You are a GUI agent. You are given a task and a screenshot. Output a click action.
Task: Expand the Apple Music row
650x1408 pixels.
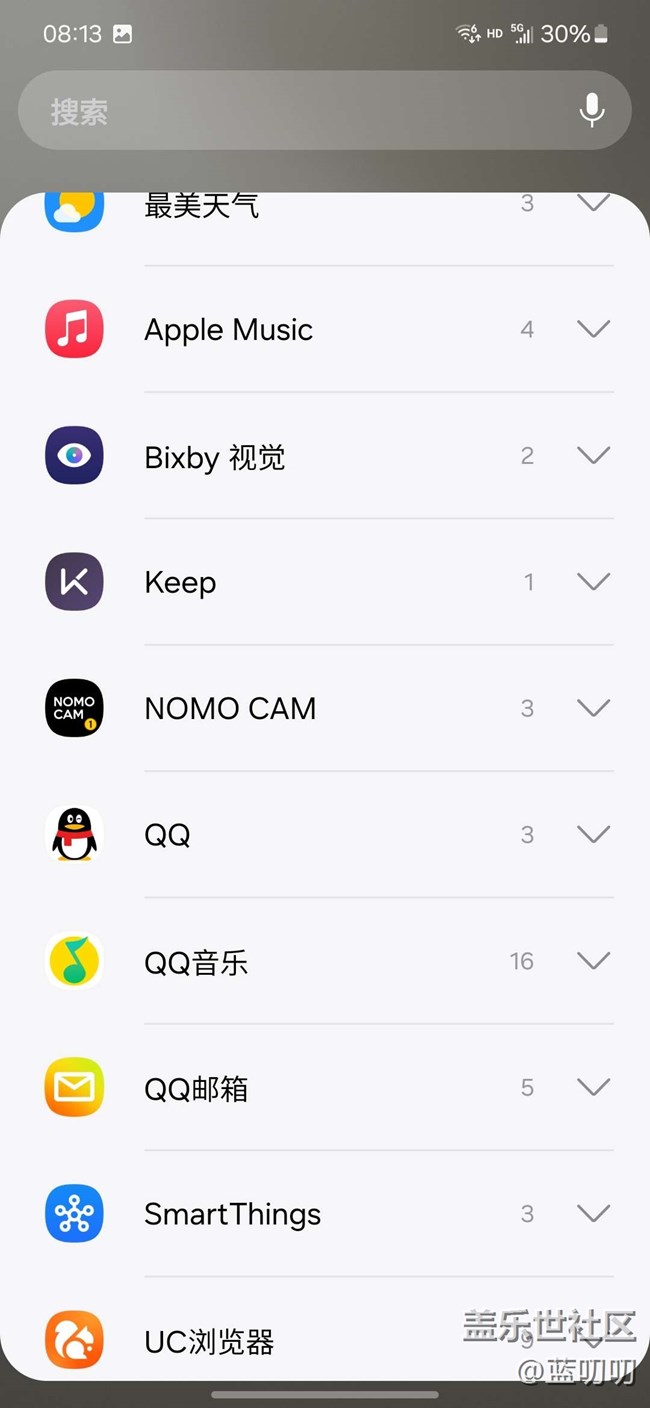593,329
